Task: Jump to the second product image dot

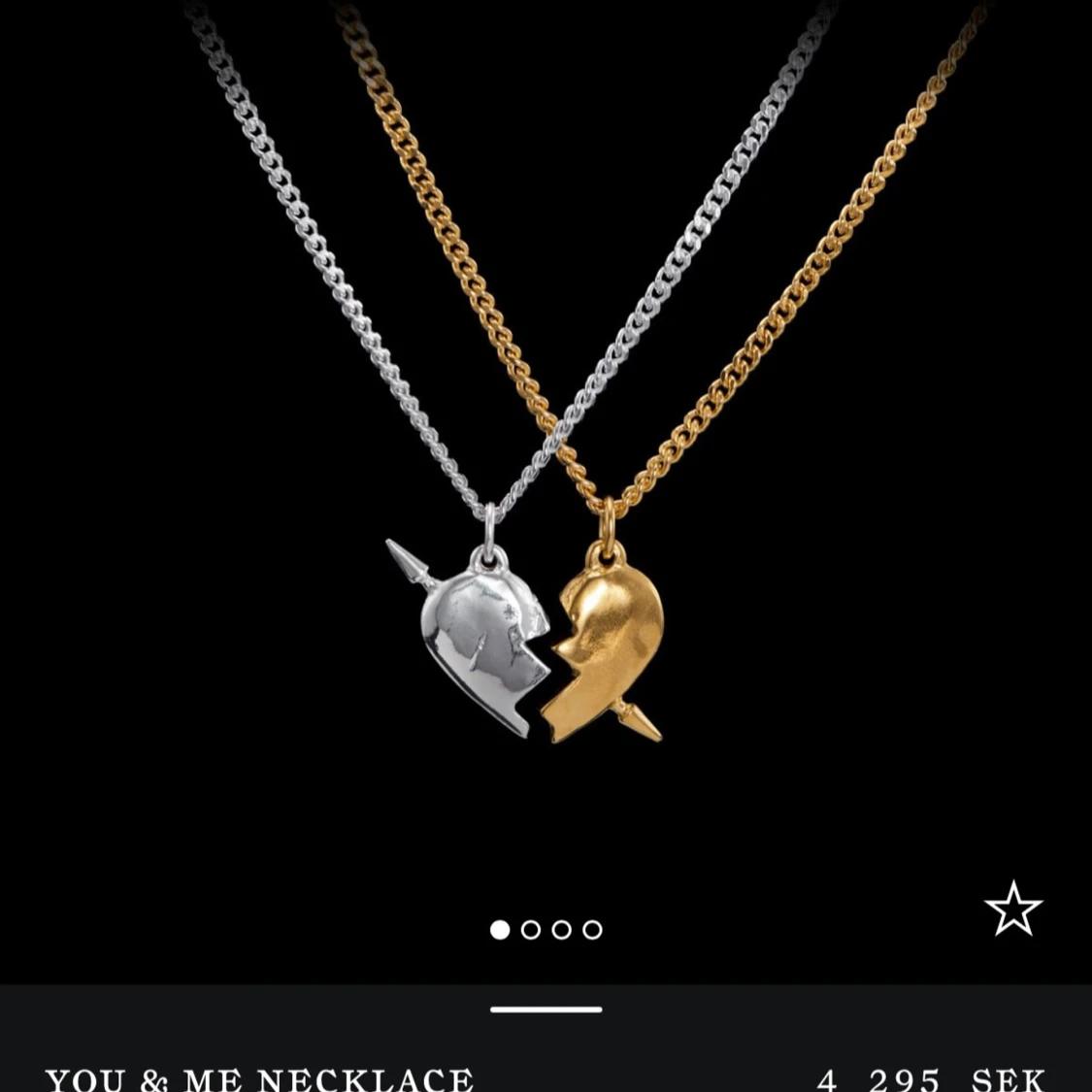Action: (531, 930)
